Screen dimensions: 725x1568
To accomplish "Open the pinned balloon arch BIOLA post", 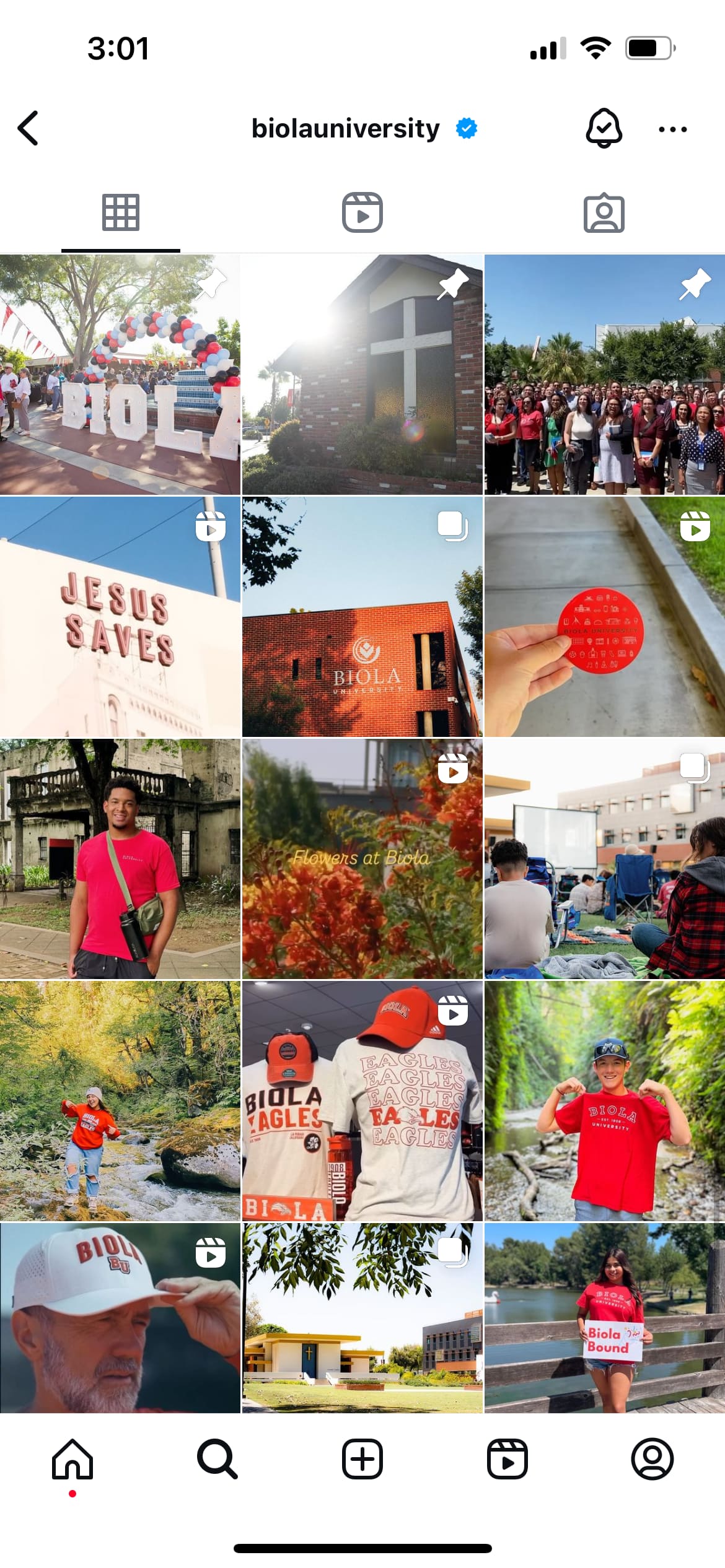I will tap(120, 374).
